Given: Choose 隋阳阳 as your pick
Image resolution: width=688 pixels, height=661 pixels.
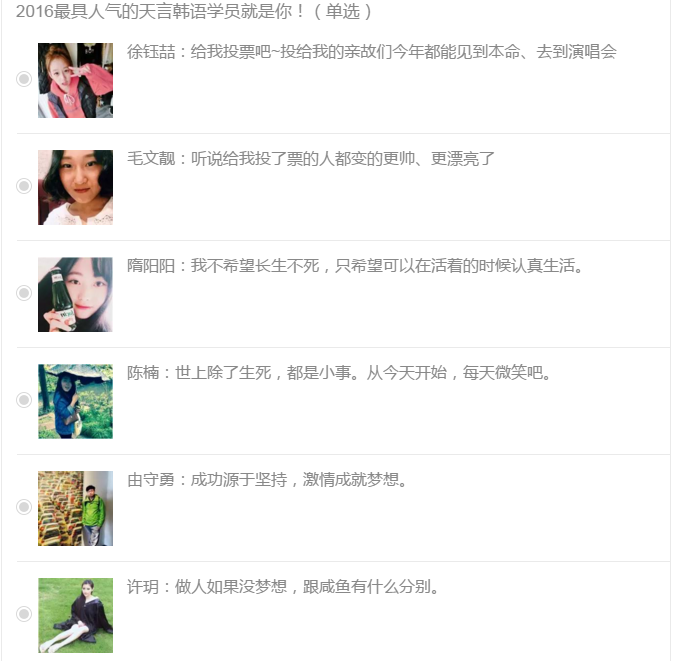Looking at the screenshot, I should [24, 293].
